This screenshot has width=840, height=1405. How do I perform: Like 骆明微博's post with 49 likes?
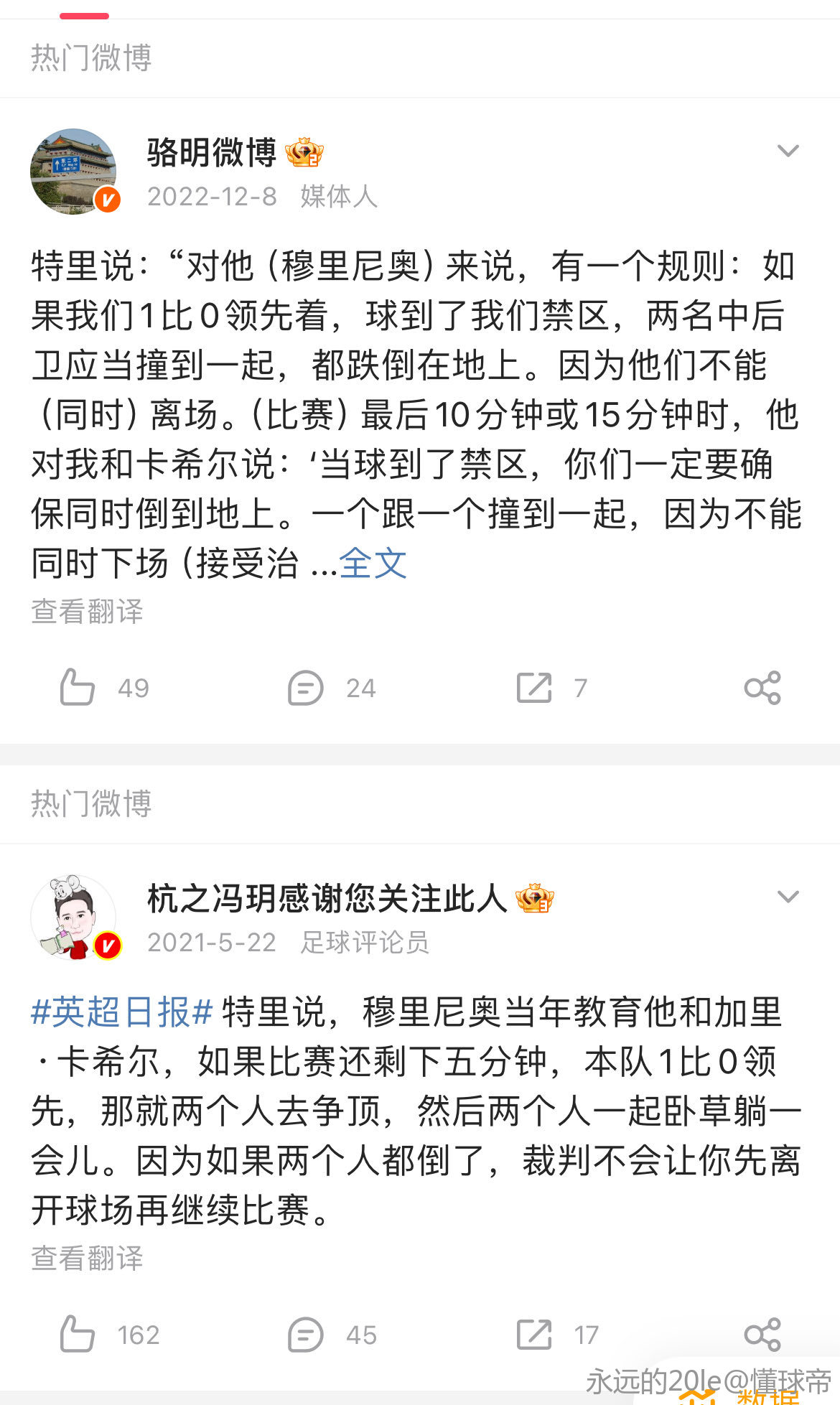(x=78, y=688)
